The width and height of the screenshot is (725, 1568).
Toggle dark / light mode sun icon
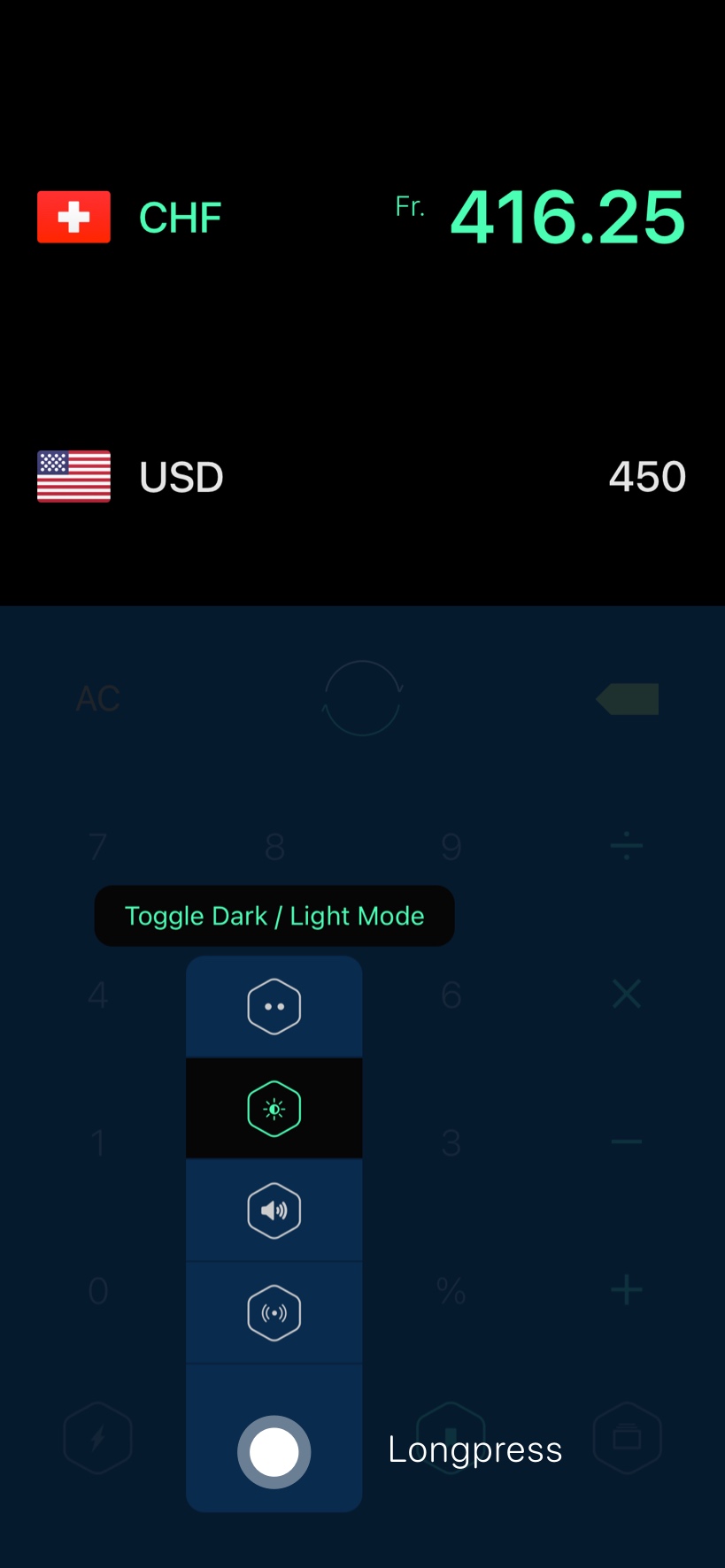[x=274, y=1109]
